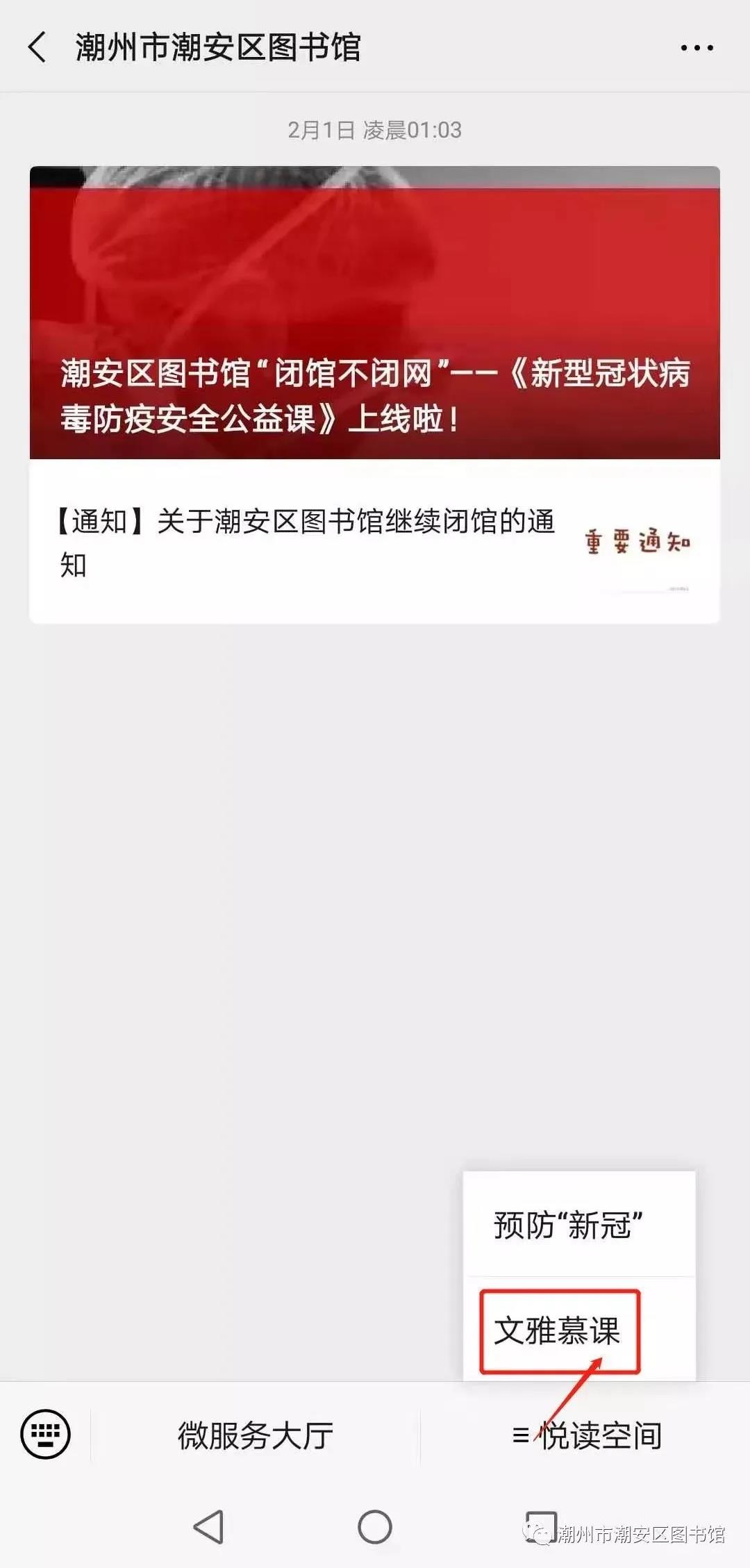Go to the home screen via circle button
Image resolution: width=750 pixels, height=1568 pixels.
coord(375,1527)
